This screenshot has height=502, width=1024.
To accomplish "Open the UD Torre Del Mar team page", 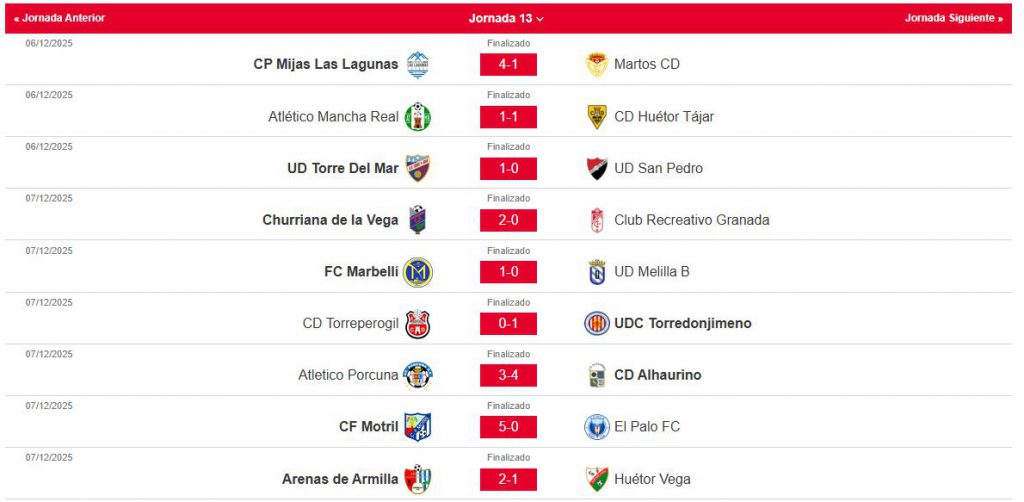I will pyautogui.click(x=343, y=168).
